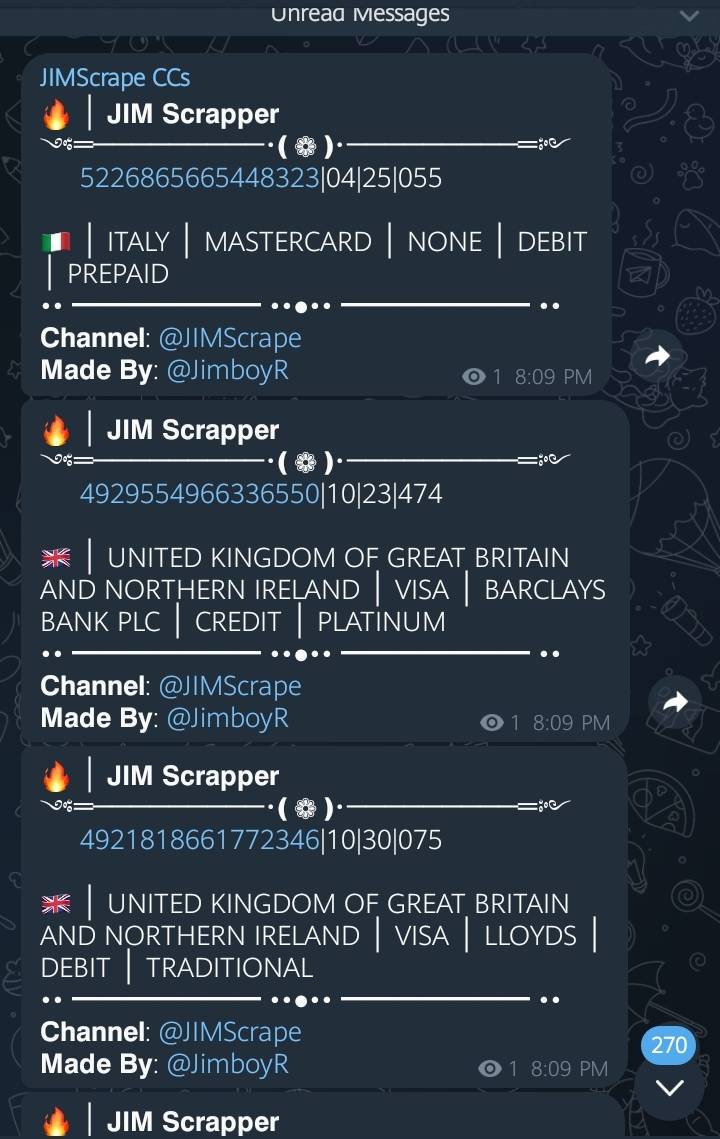This screenshot has width=720, height=1139.
Task: Open the @JIMScrape link in the Barclays message
Action: pos(230,686)
